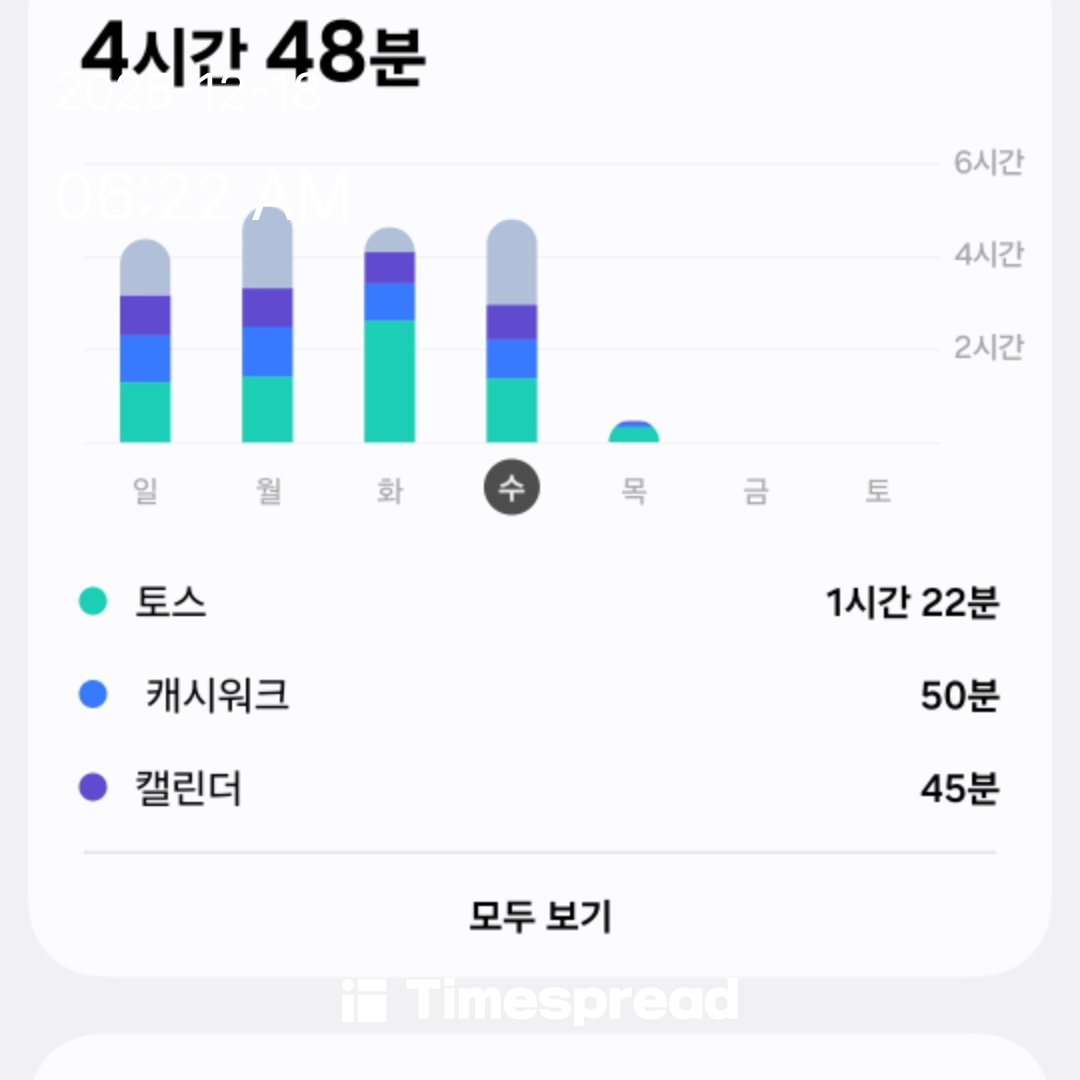The image size is (1080, 1080).
Task: Open usage details for 캐시워크
Action: [x=540, y=695]
